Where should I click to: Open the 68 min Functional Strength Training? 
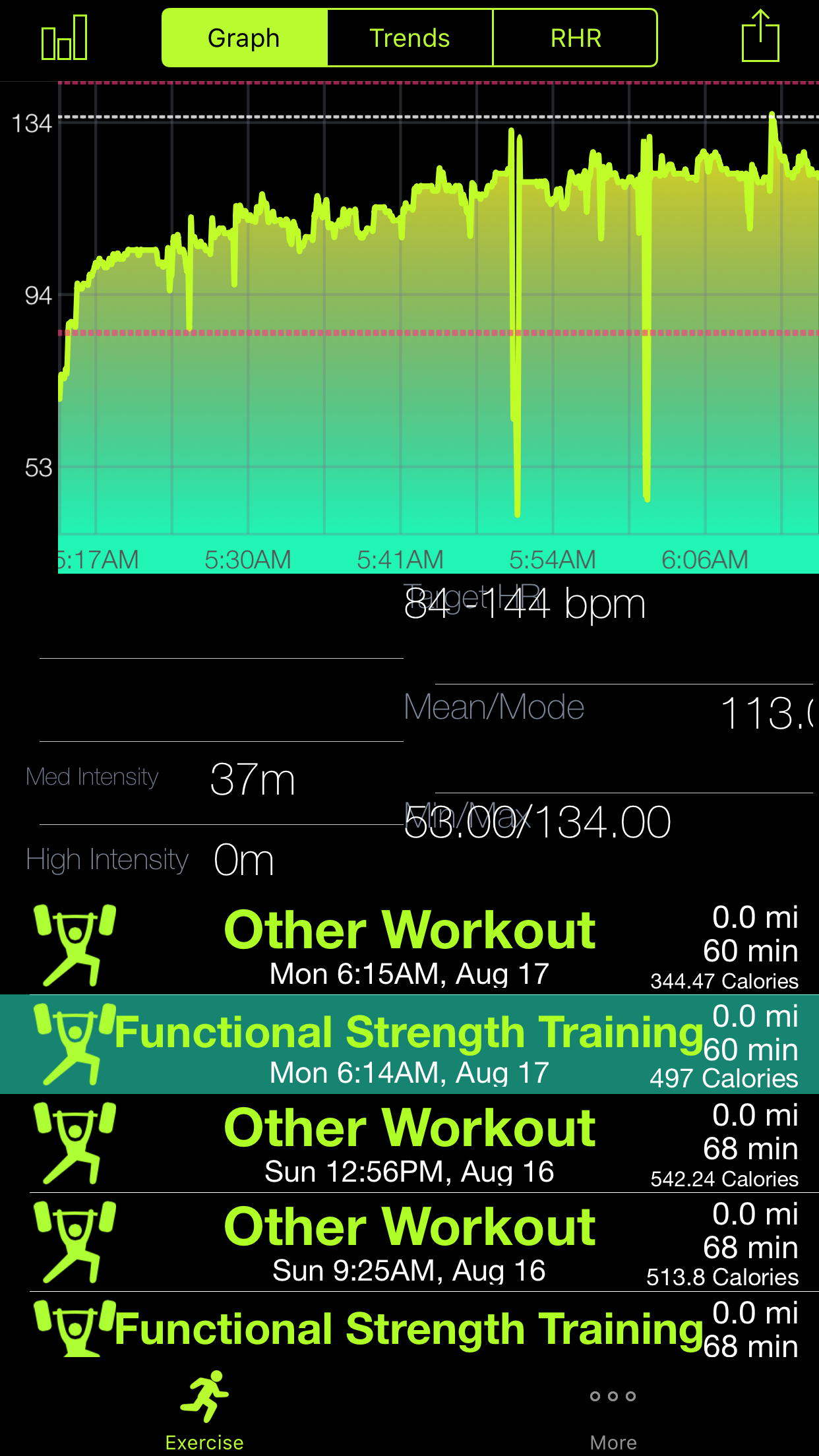pos(409,1327)
